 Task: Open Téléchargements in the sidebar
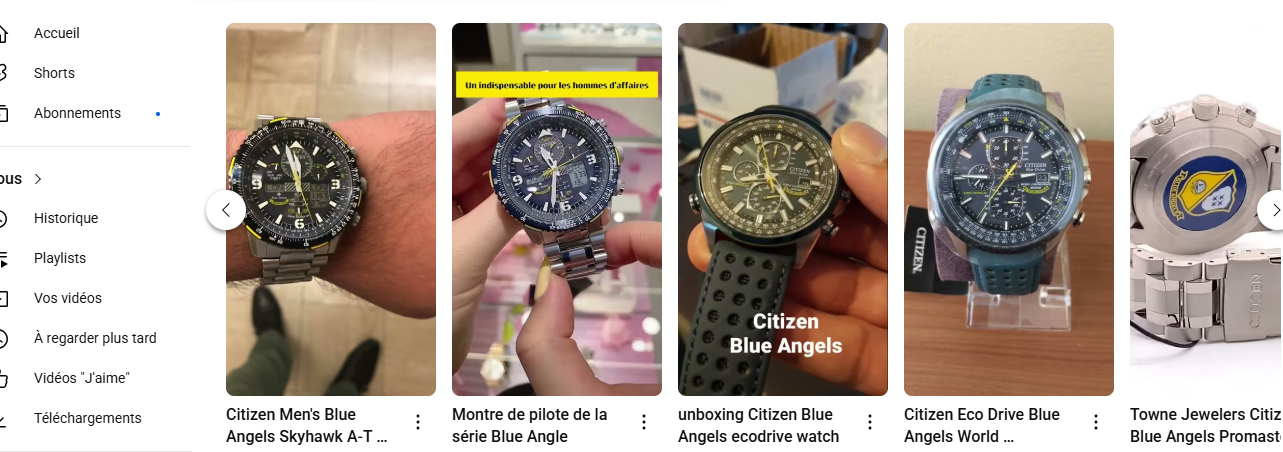(x=88, y=418)
